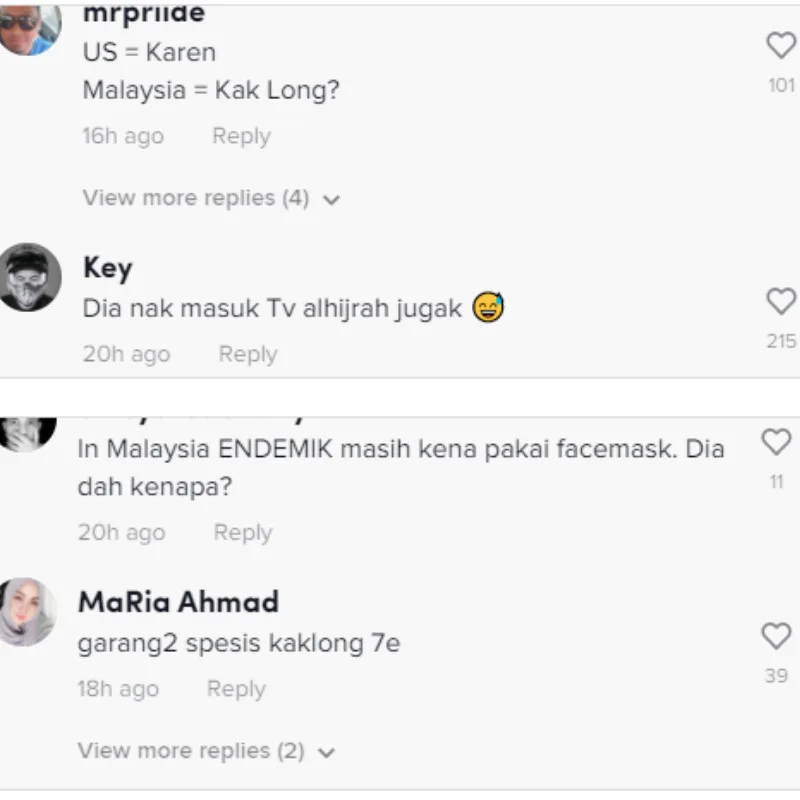Like the ENDEMIK facemask comment
This screenshot has height=800, width=800.
[776, 442]
